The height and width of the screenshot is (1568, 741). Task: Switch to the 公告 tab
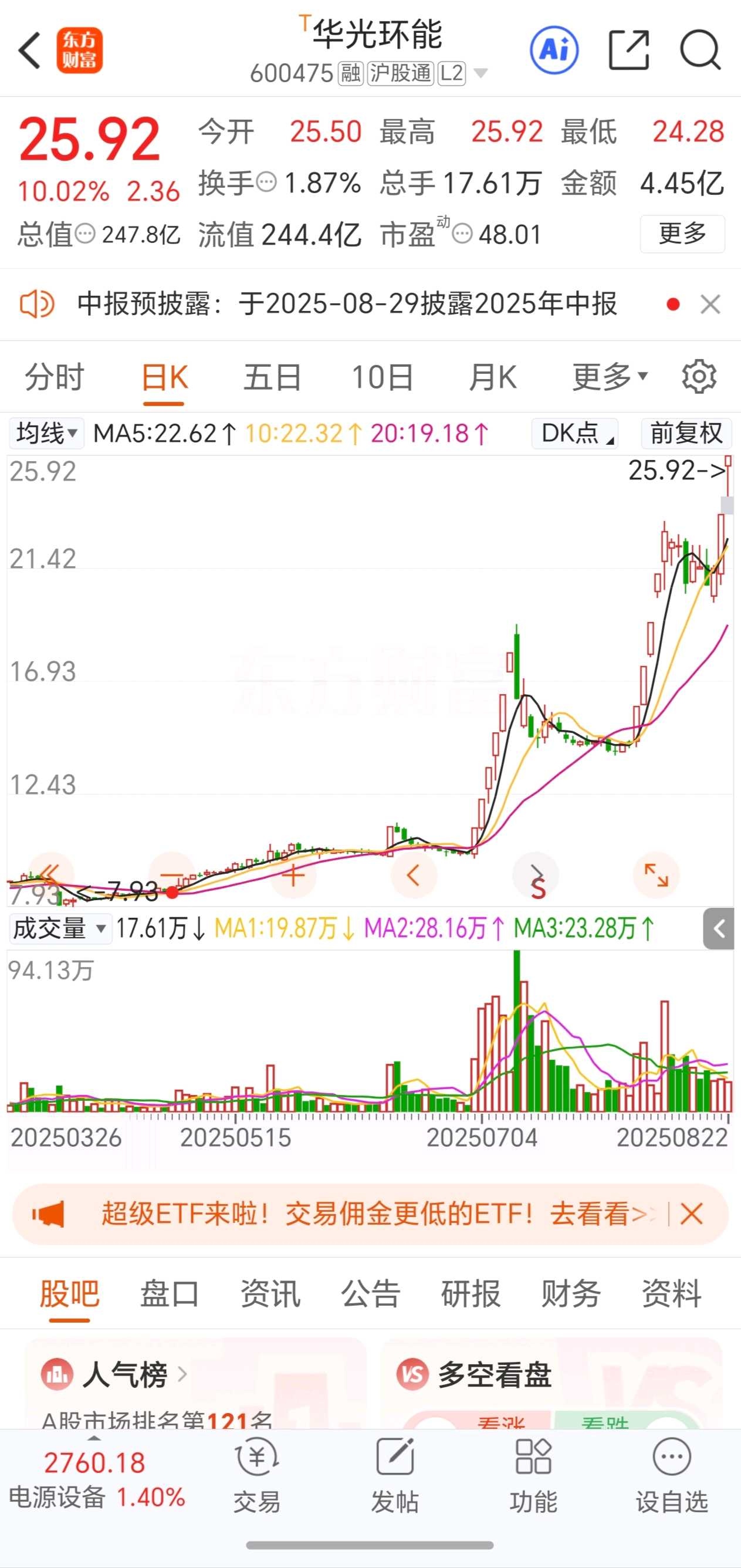pos(371,1293)
